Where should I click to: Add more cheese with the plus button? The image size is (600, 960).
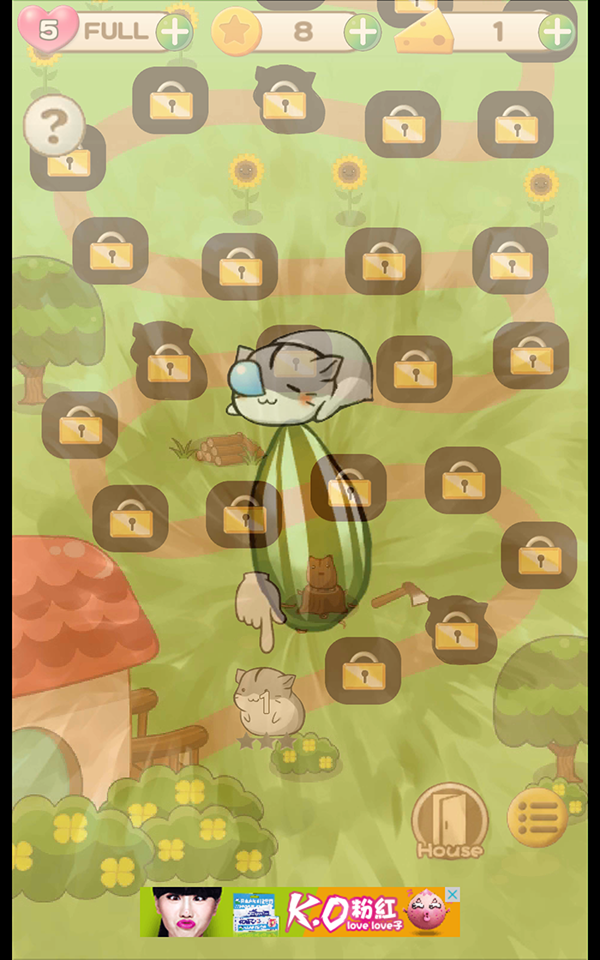[x=556, y=32]
